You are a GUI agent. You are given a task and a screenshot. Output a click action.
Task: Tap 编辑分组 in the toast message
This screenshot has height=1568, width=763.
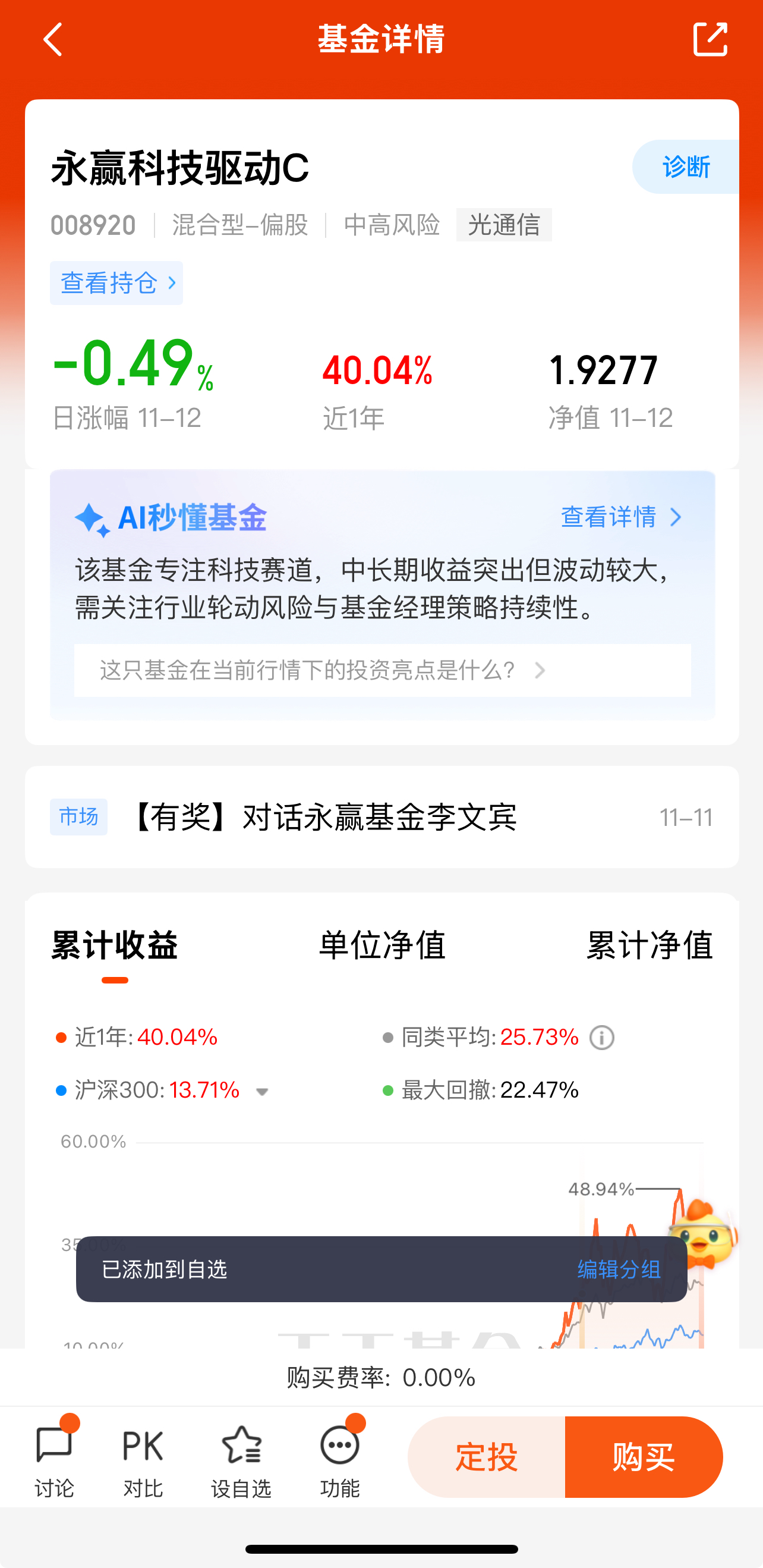click(618, 1270)
